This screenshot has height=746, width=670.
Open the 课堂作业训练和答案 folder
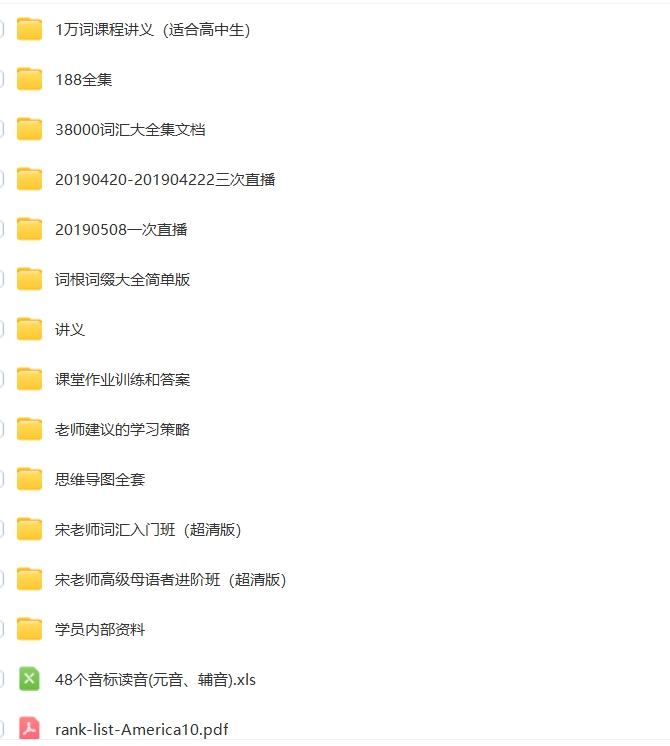click(122, 380)
